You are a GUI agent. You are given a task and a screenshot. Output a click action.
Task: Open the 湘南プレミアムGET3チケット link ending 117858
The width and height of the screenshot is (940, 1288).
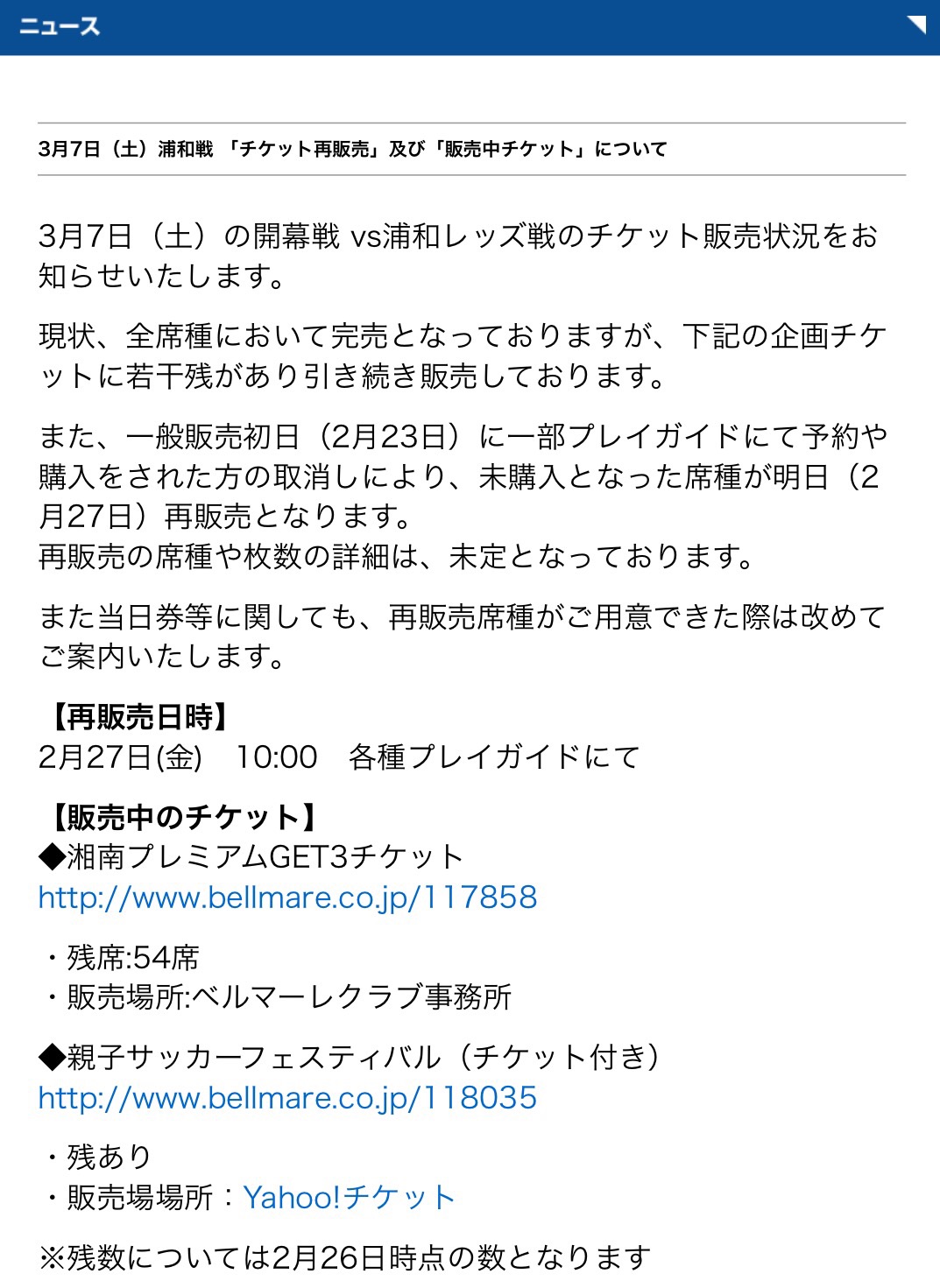[x=287, y=897]
